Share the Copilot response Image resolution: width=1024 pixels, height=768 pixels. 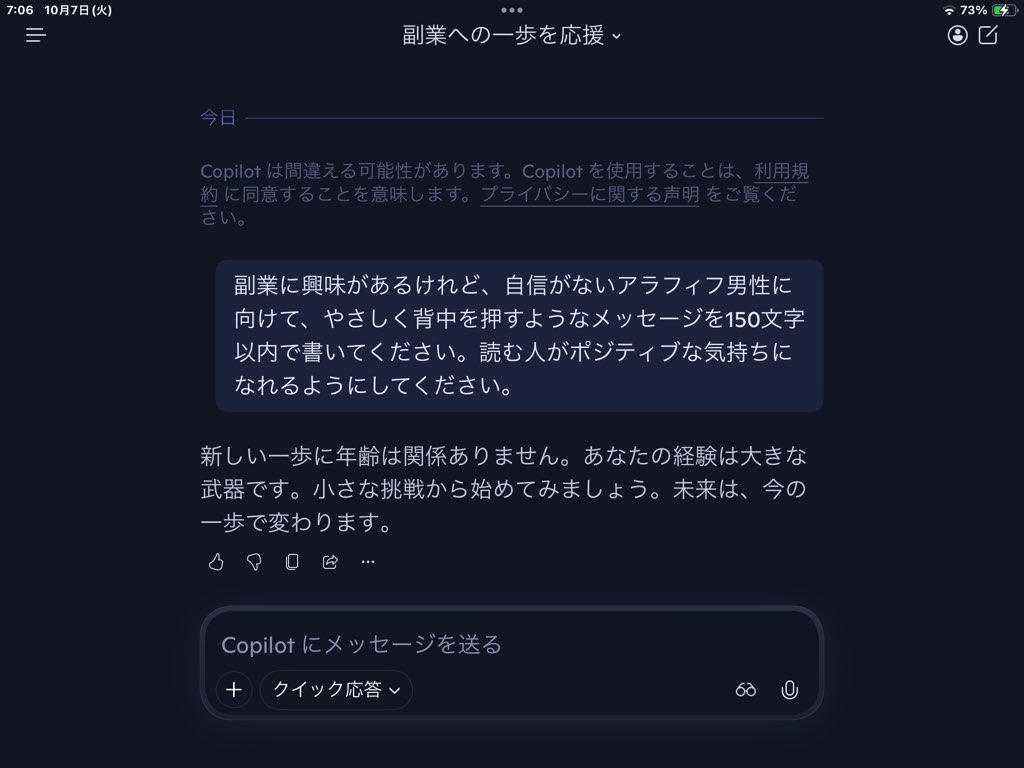click(330, 562)
